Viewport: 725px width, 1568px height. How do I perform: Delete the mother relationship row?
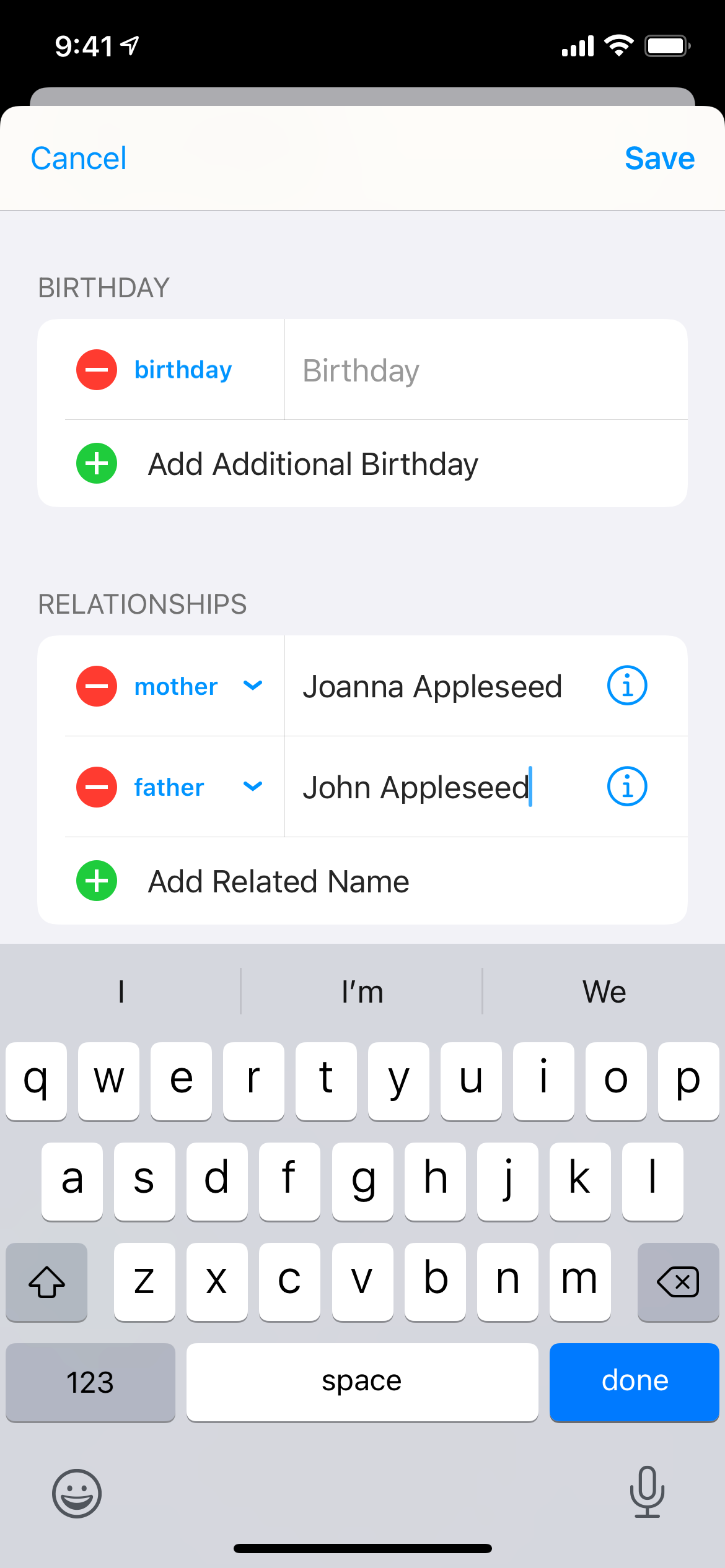coord(97,686)
